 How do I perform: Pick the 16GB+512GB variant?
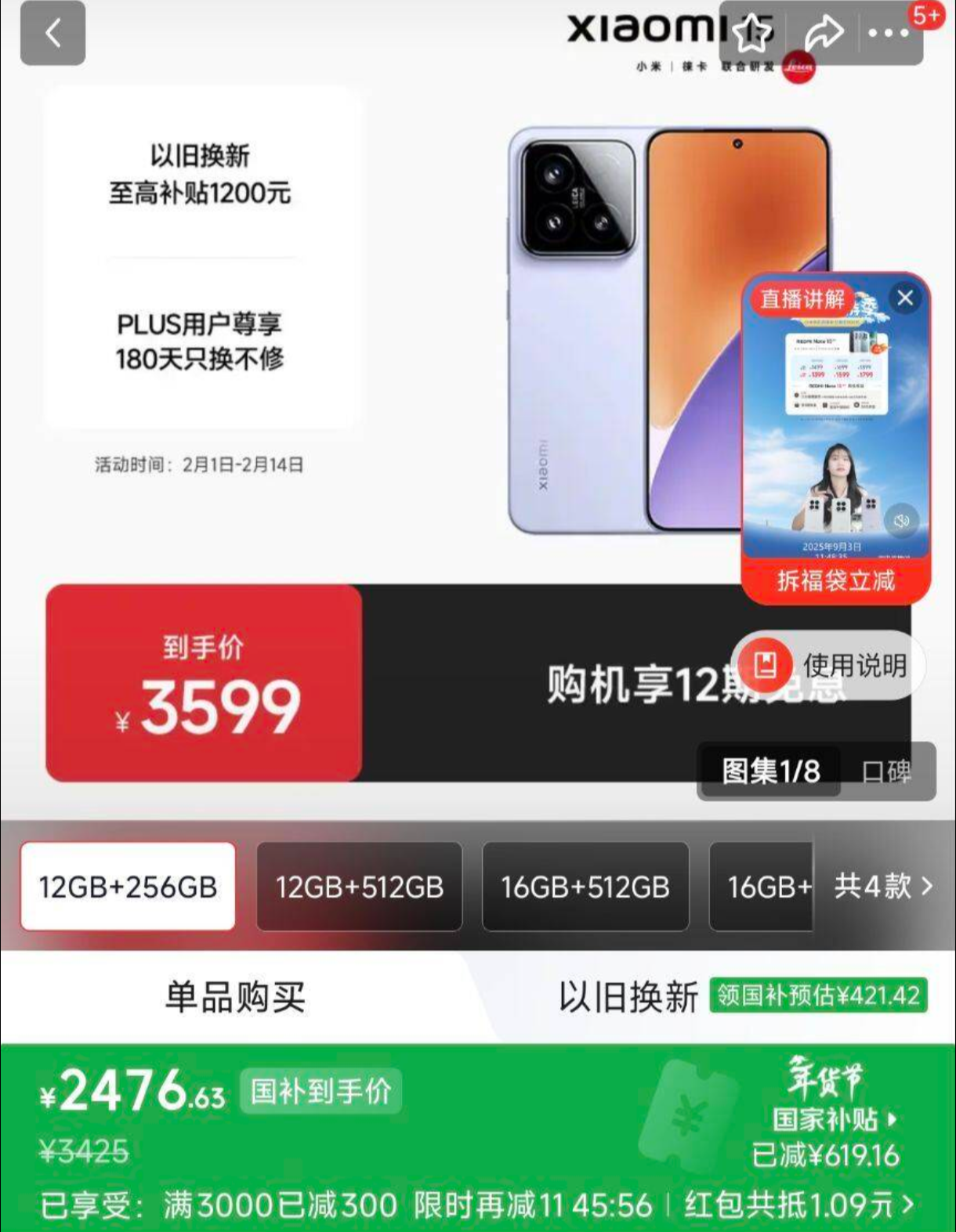click(x=585, y=887)
